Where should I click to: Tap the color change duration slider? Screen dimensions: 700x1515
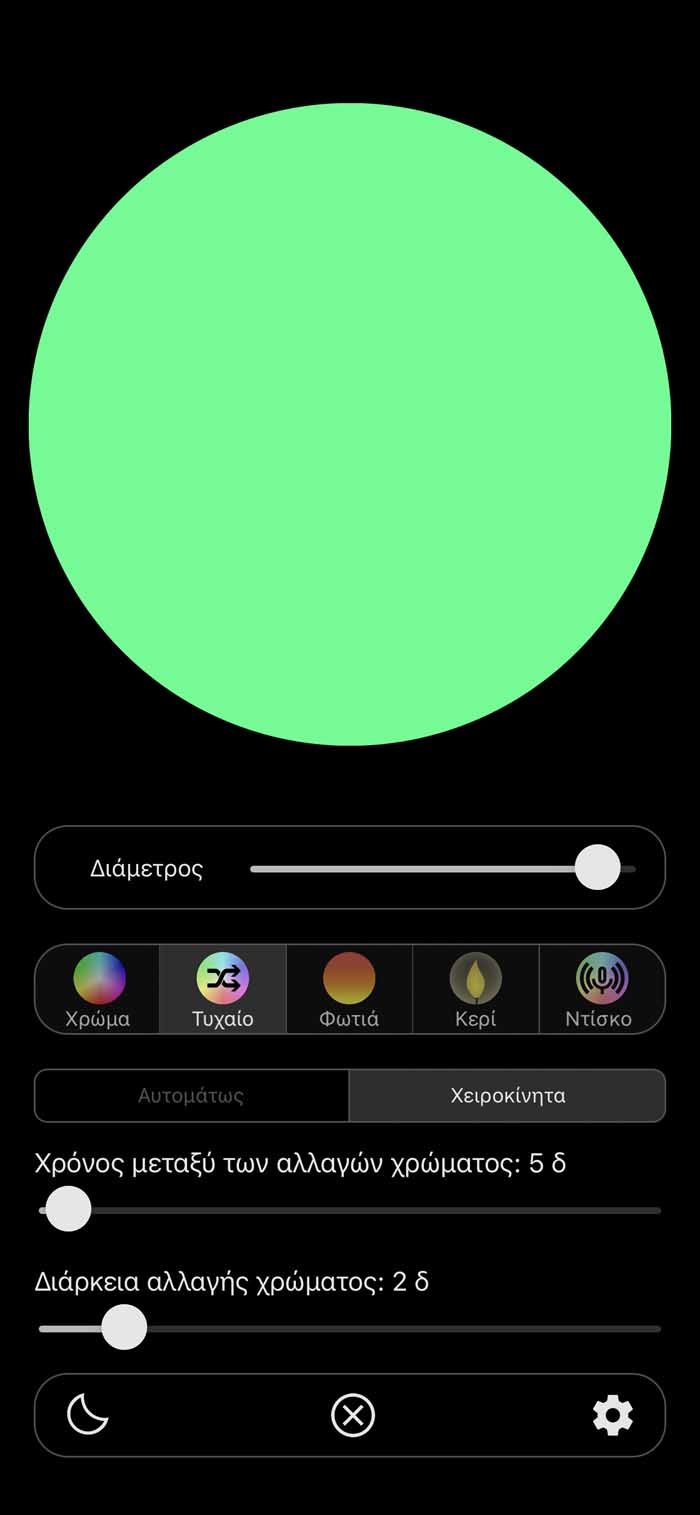(x=350, y=1329)
